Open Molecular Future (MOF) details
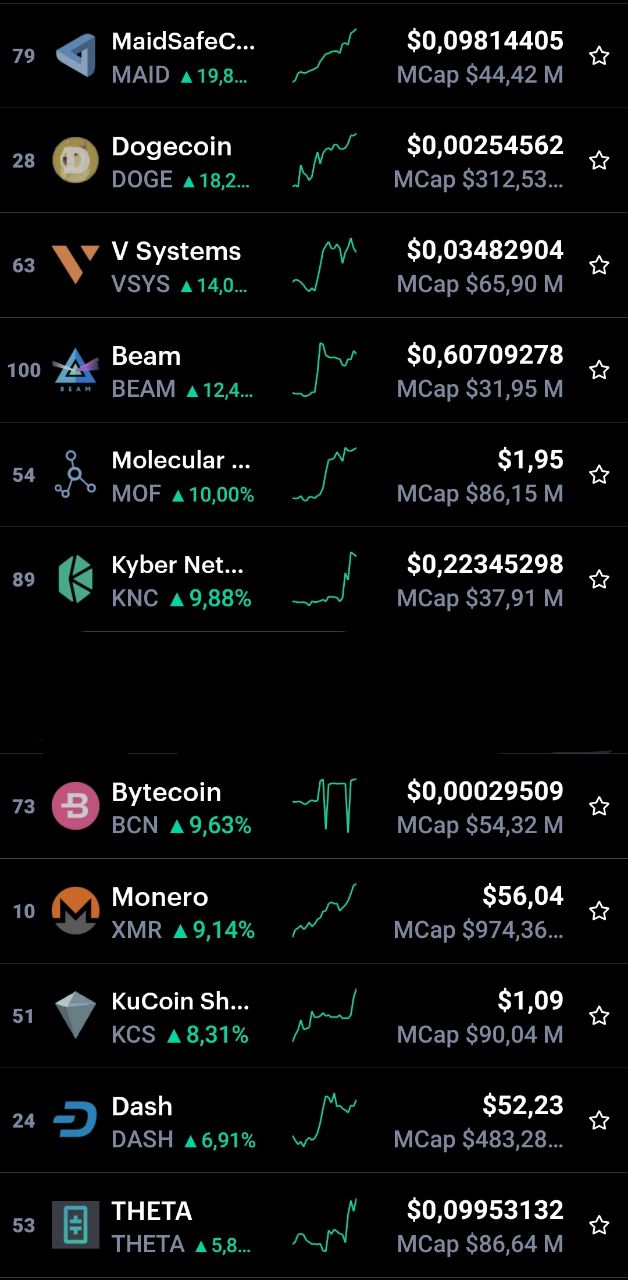The height and width of the screenshot is (1280, 628). tap(314, 475)
